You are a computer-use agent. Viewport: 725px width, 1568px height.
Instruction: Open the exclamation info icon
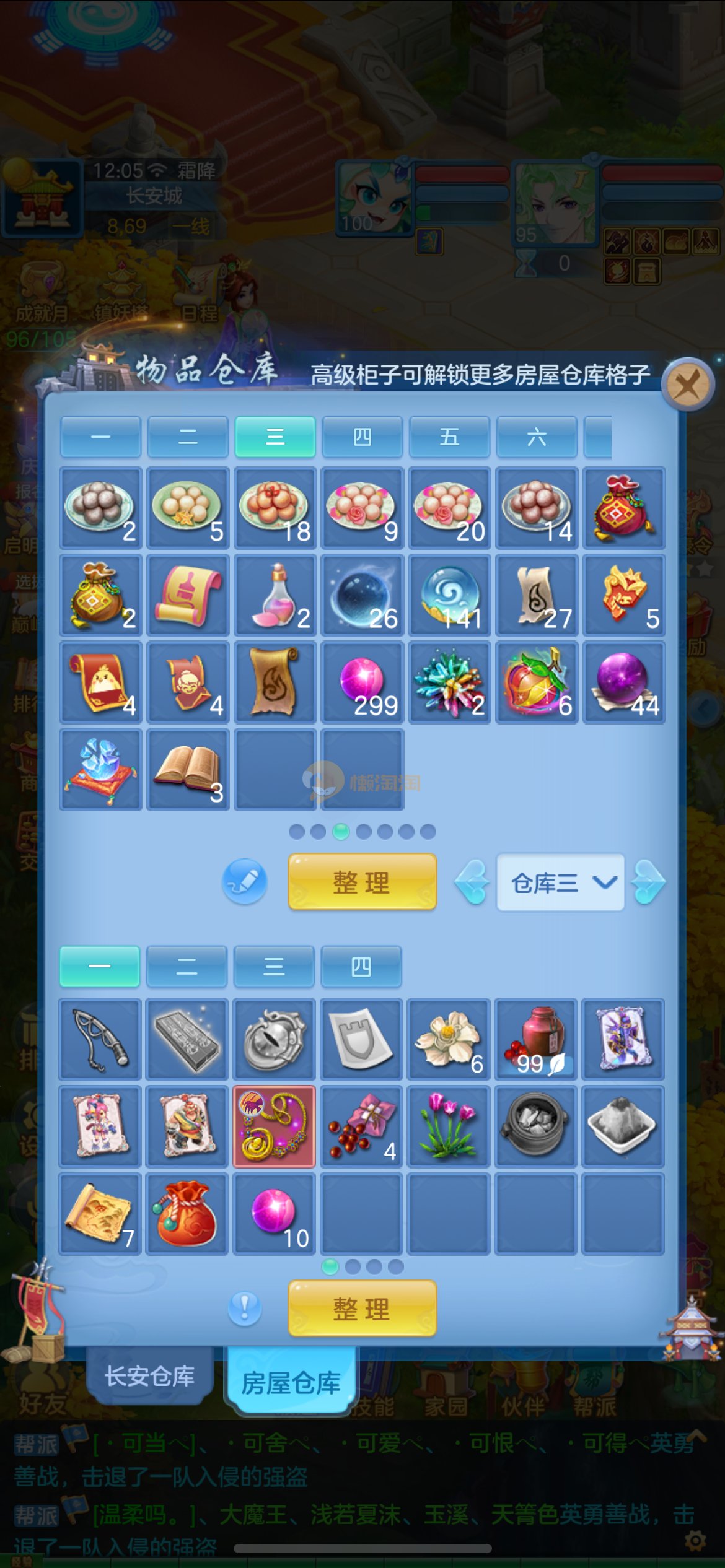[x=245, y=1308]
